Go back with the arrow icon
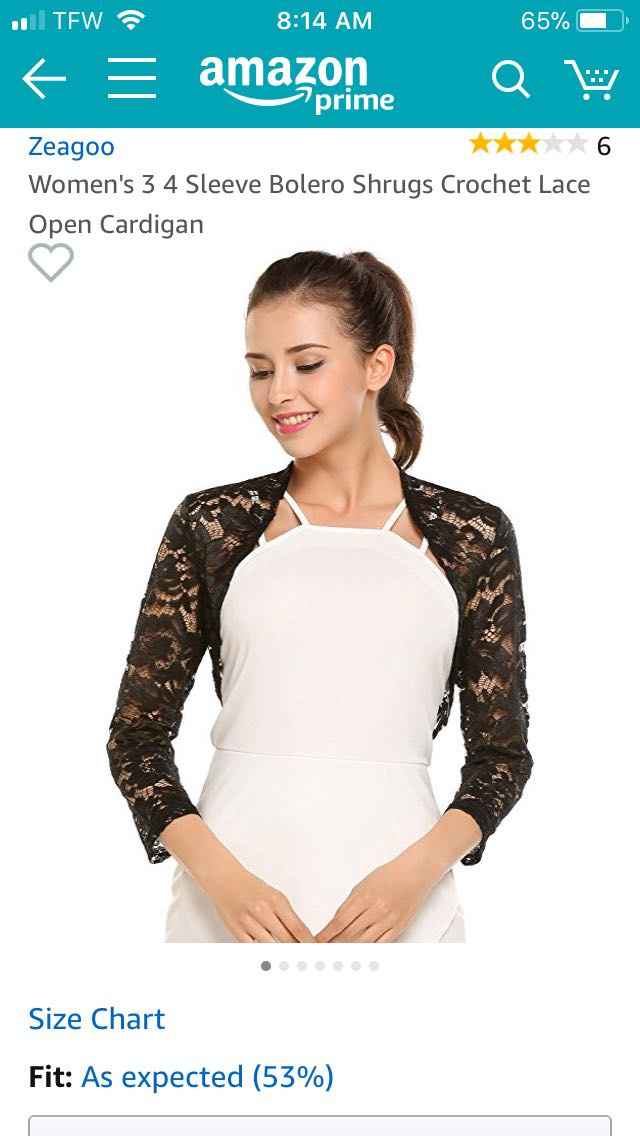The image size is (640, 1136). click(44, 79)
